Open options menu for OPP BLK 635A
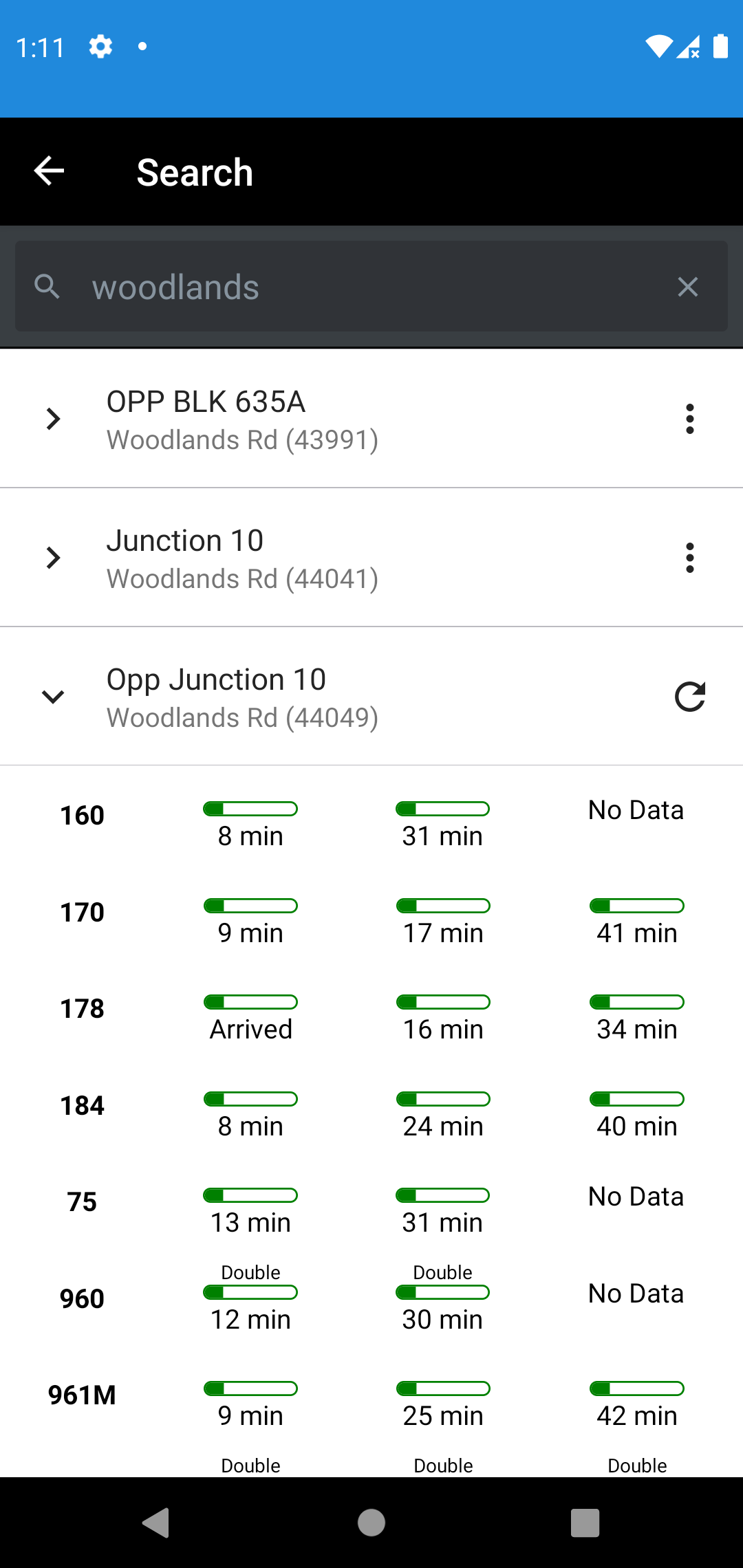 click(x=689, y=419)
